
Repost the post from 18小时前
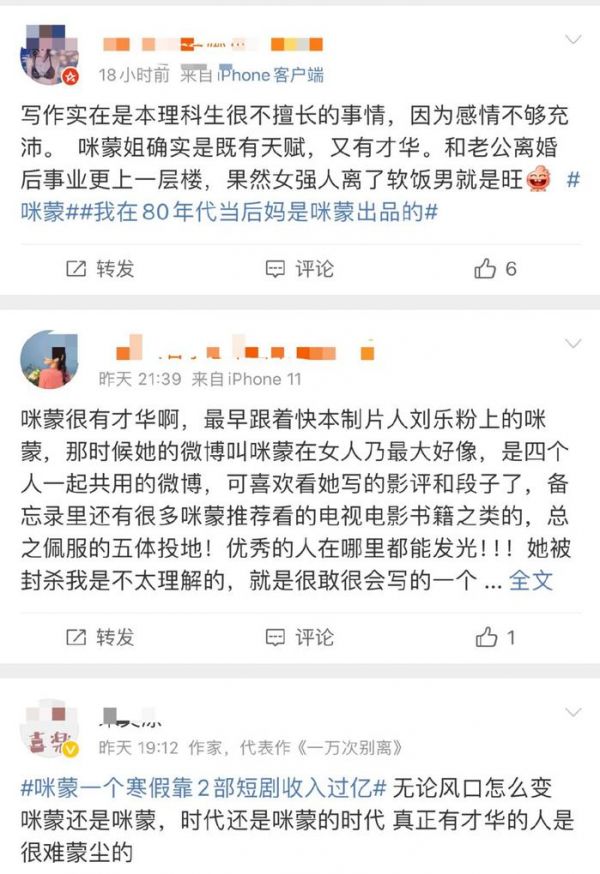click(x=99, y=268)
